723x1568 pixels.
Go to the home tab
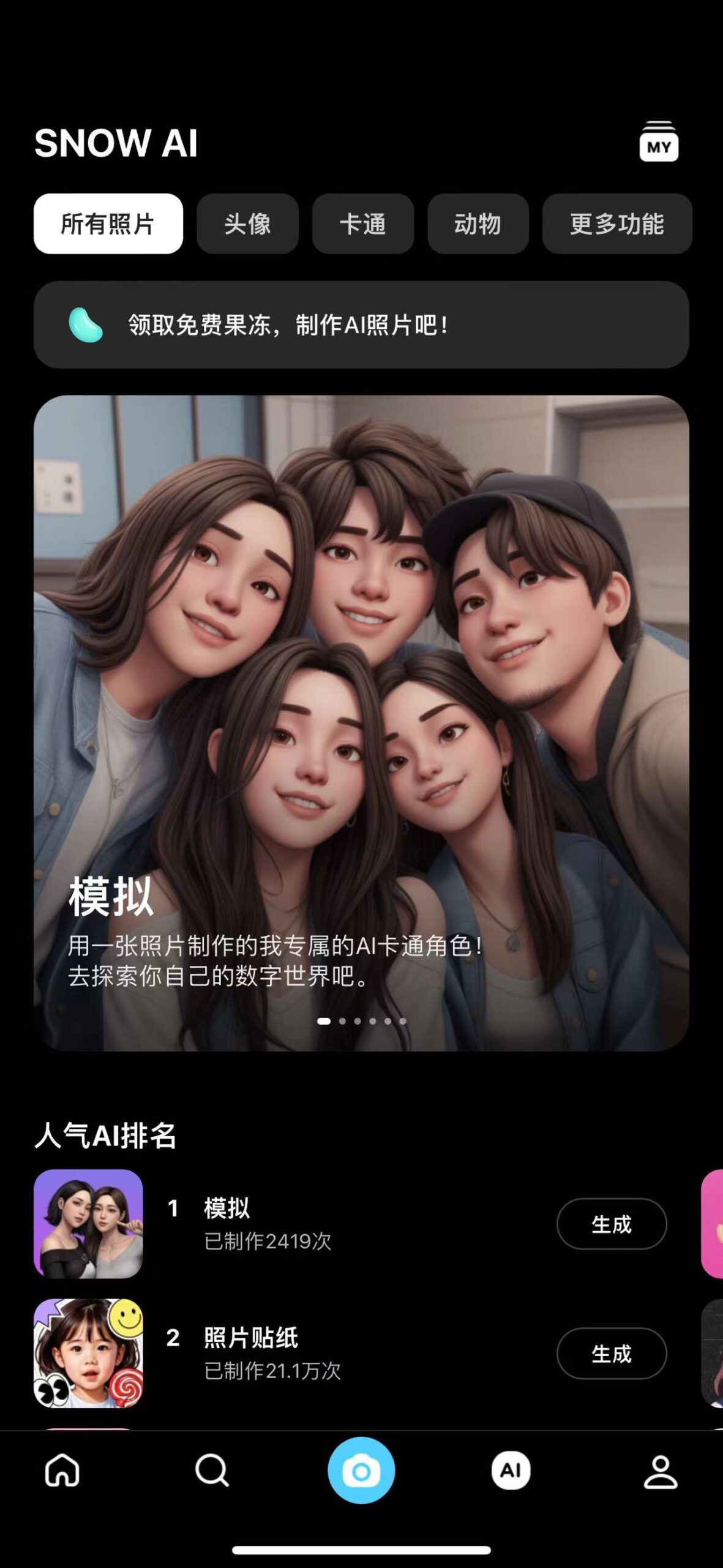pos(62,1471)
